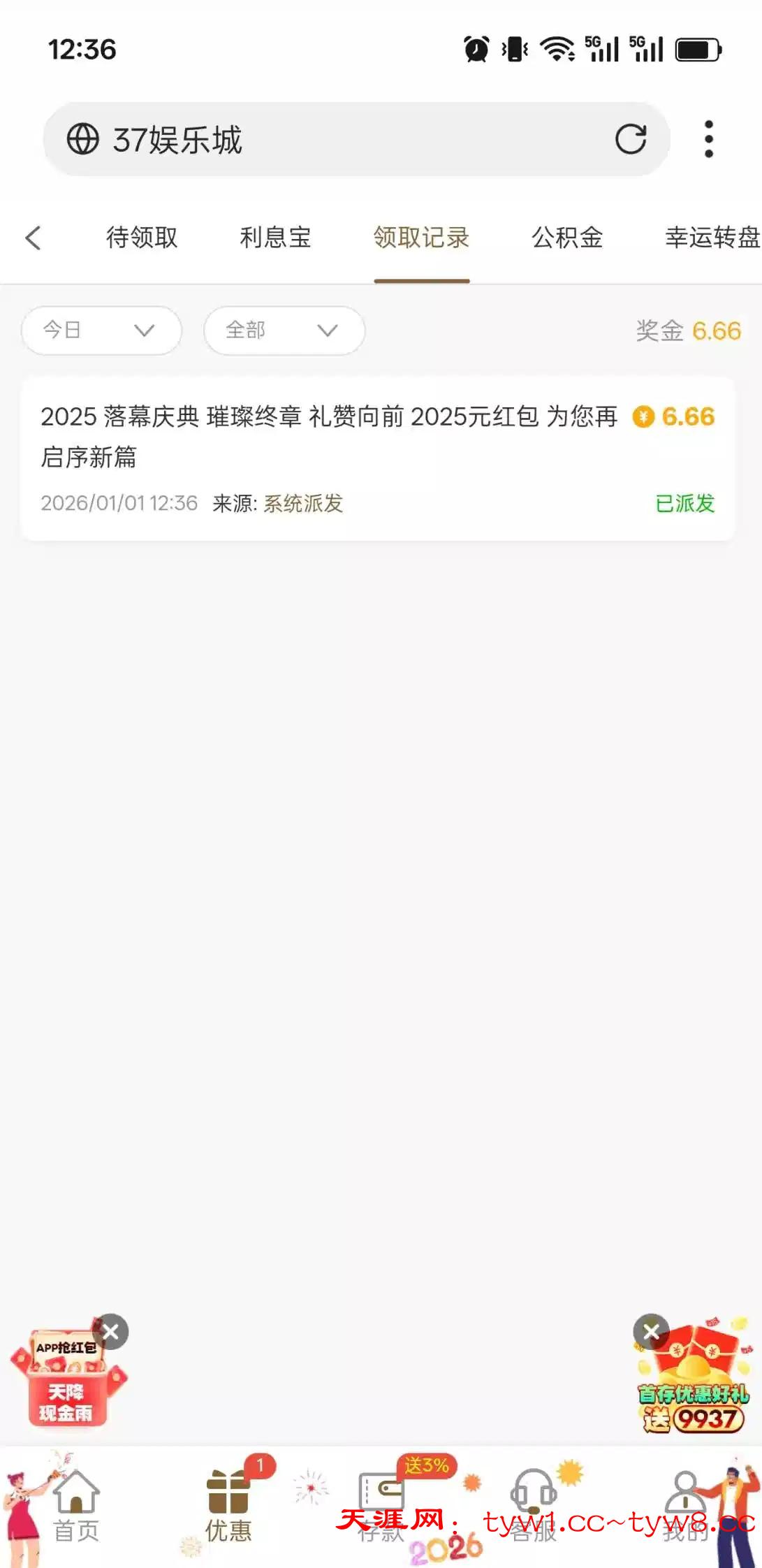
Task: Switch to the 待领取 tab
Action: pos(142,238)
